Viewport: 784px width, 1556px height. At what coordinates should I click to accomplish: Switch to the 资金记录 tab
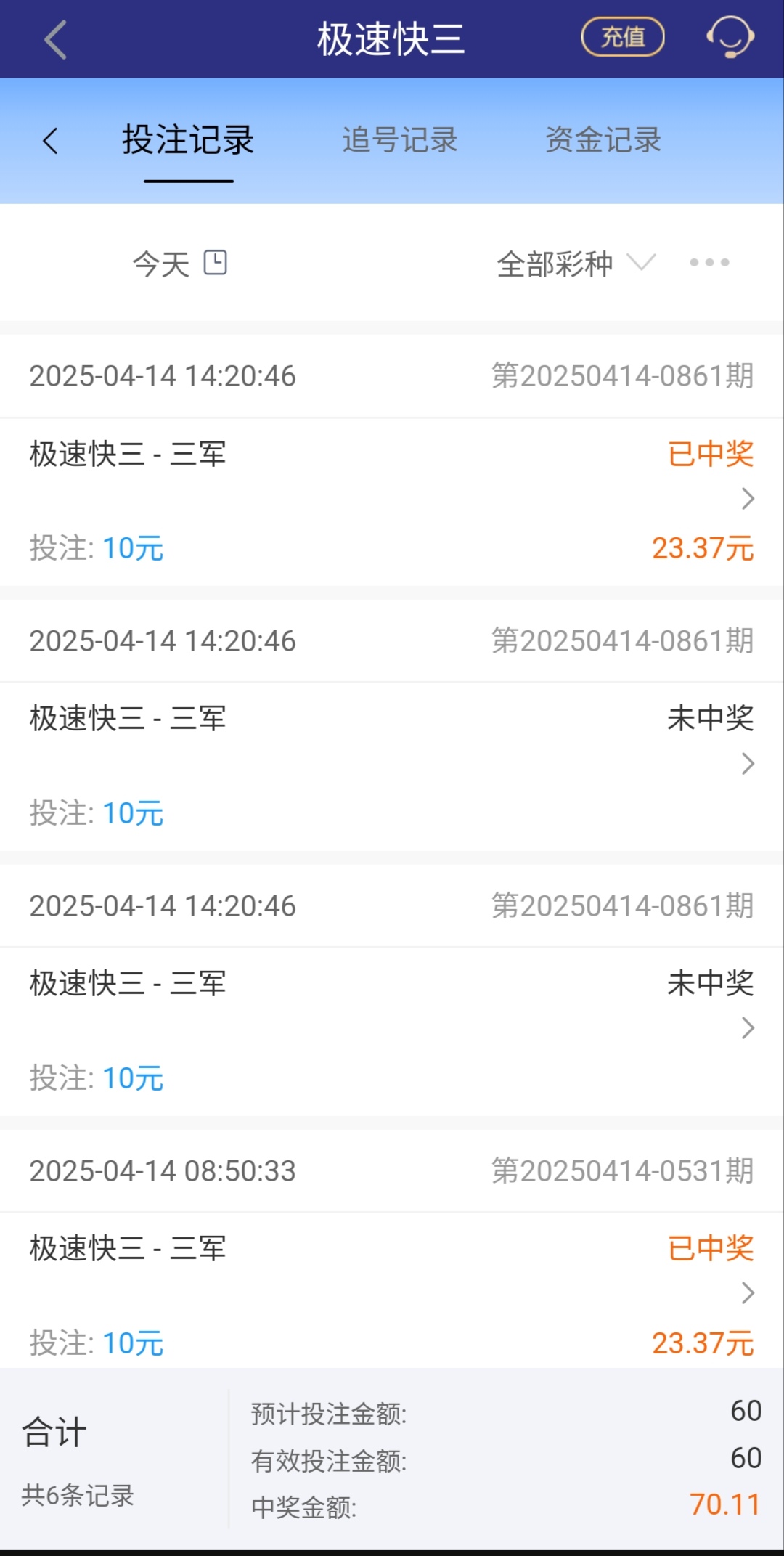pyautogui.click(x=603, y=140)
